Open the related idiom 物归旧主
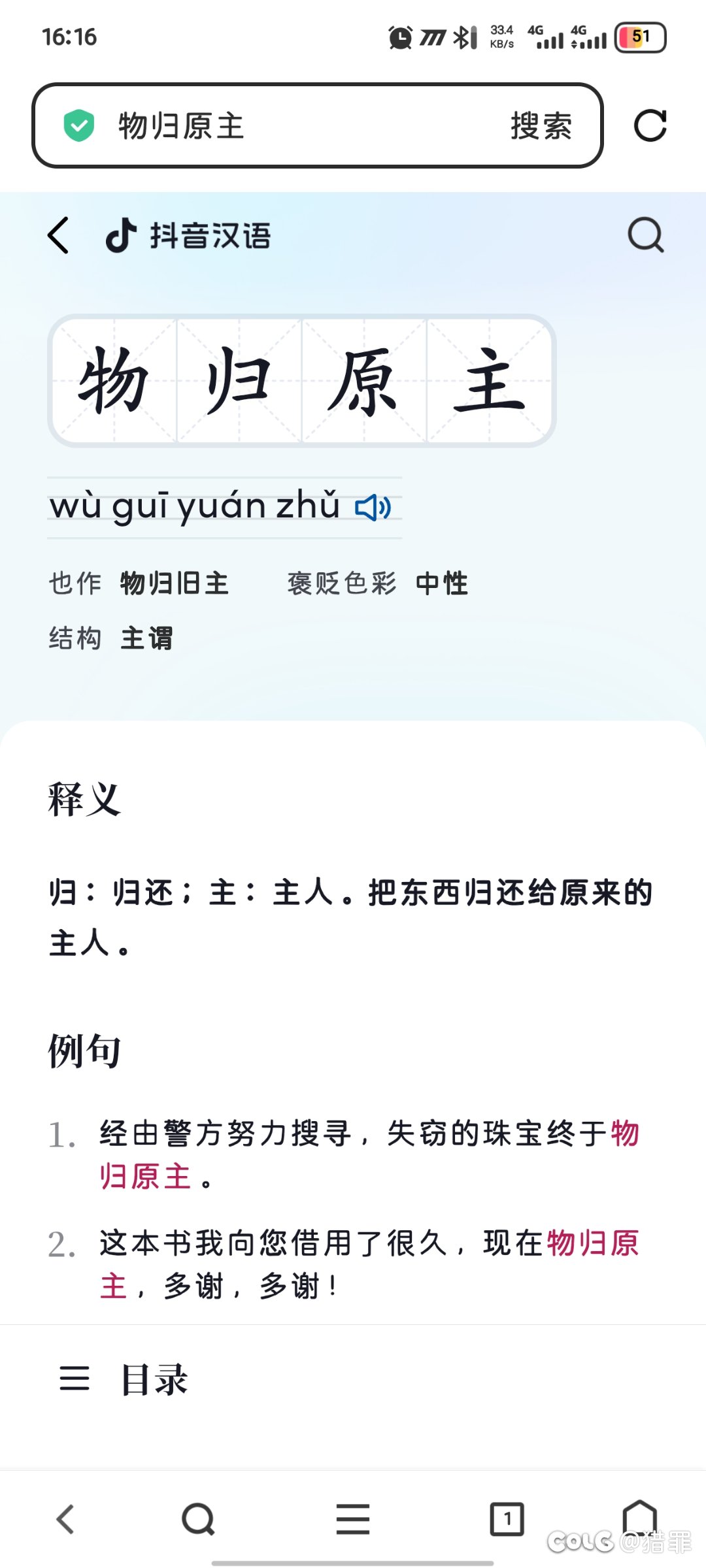 tap(175, 583)
